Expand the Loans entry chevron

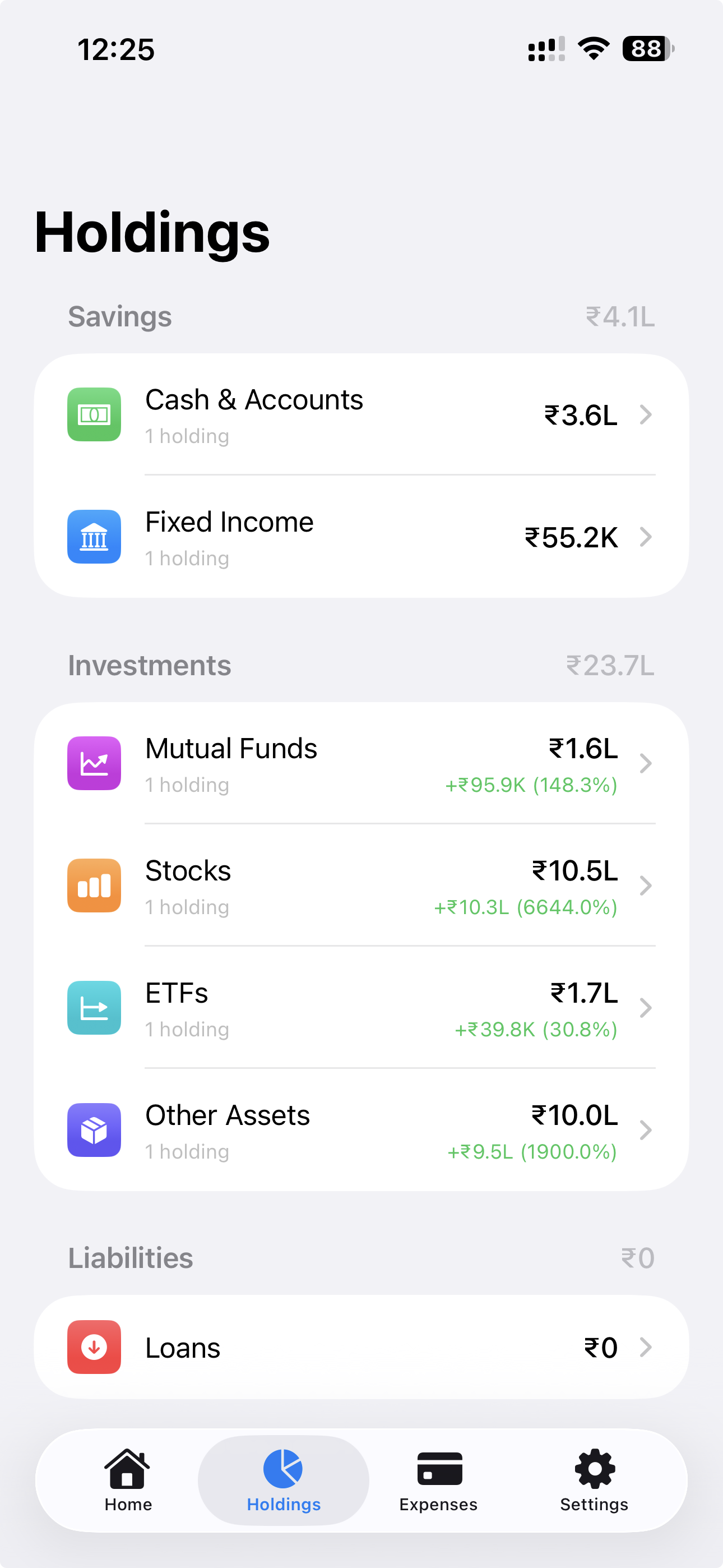click(646, 1347)
